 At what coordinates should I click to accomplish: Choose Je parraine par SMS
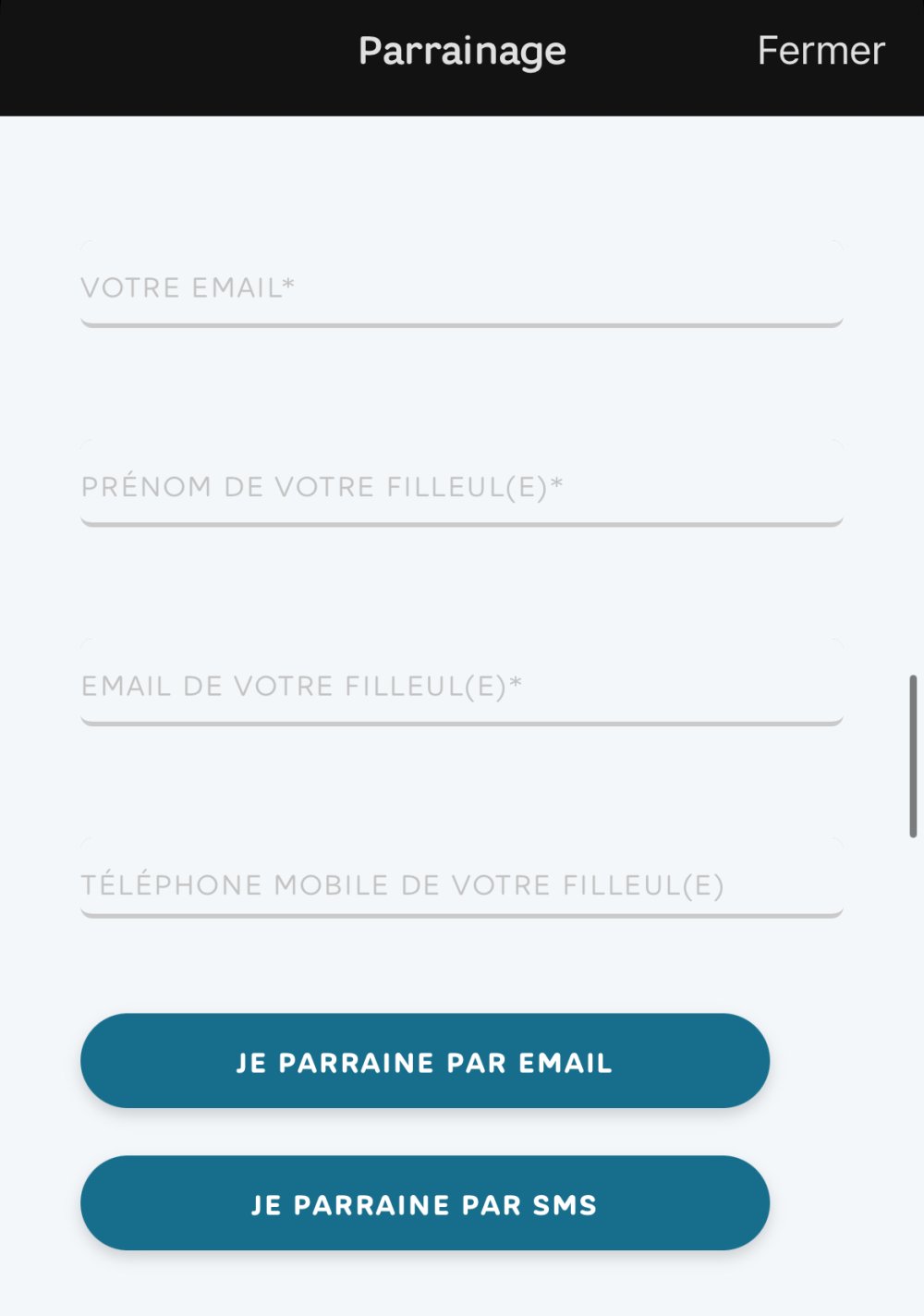tap(424, 1203)
